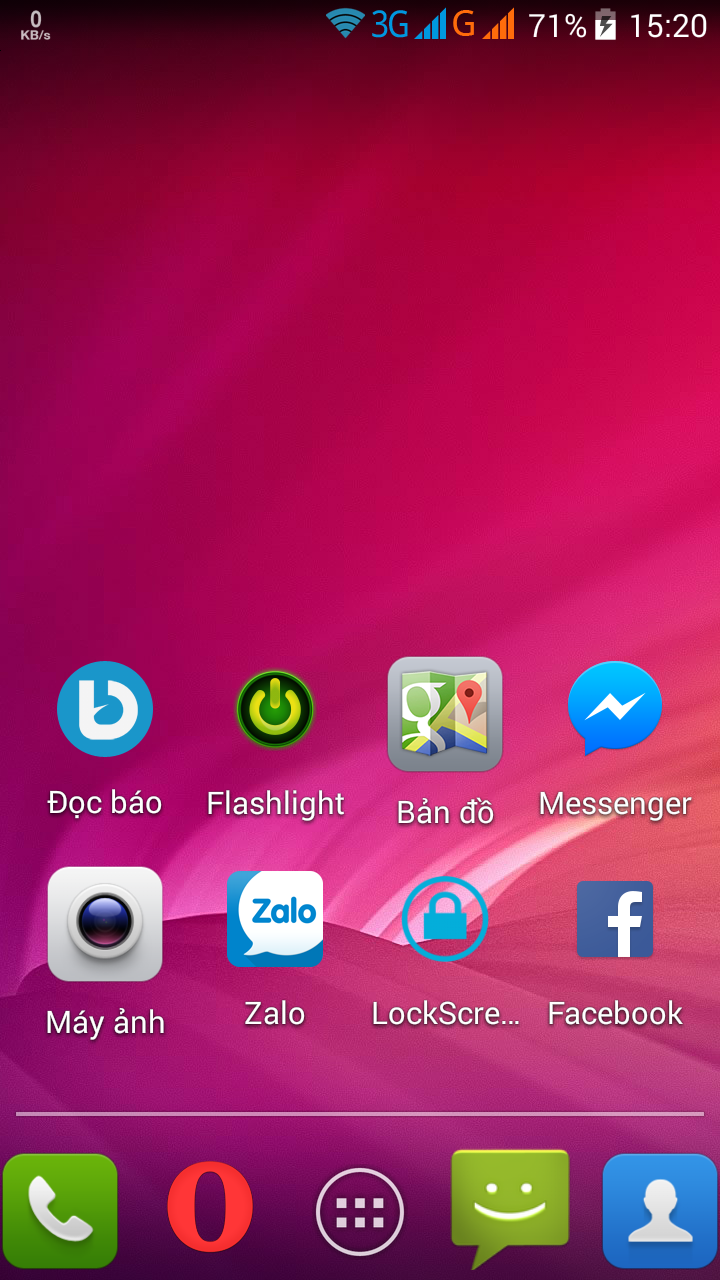720x1280 pixels.
Task: Launch the Flashlight app
Action: point(275,709)
